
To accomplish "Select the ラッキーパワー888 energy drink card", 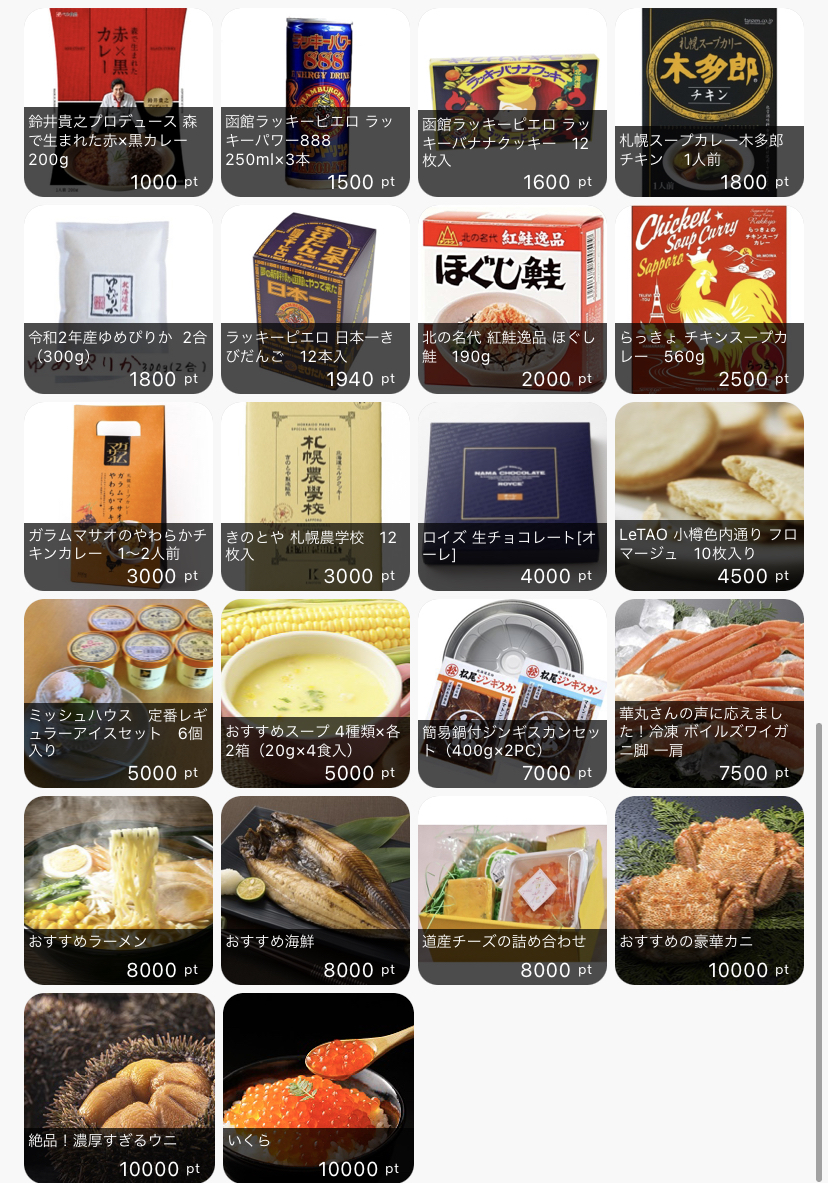I will 315,102.
